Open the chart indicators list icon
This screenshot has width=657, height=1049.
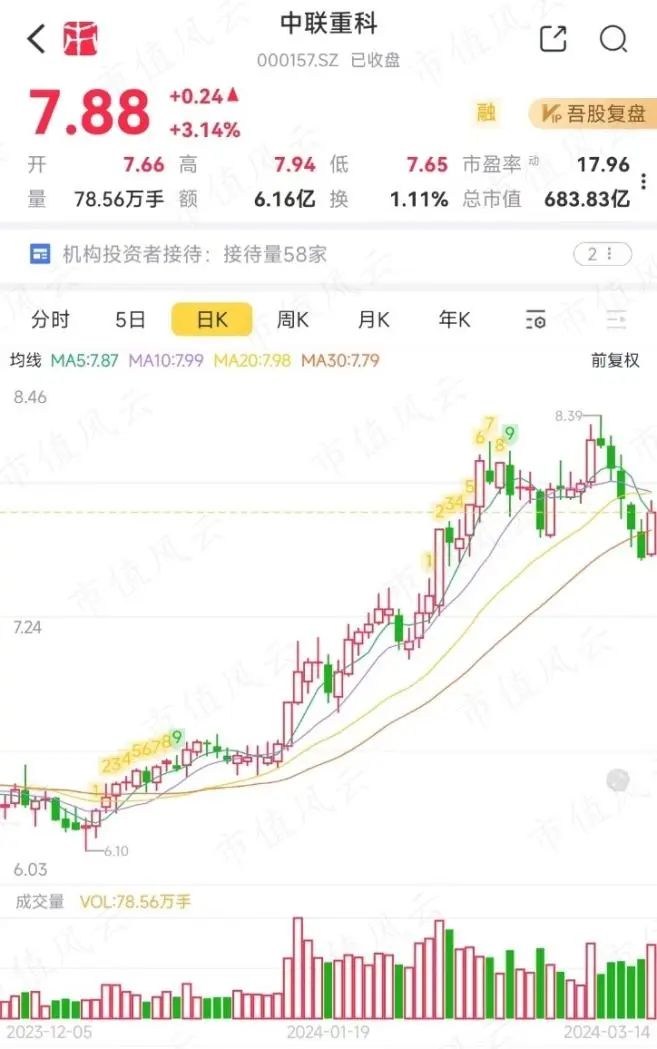coord(616,320)
